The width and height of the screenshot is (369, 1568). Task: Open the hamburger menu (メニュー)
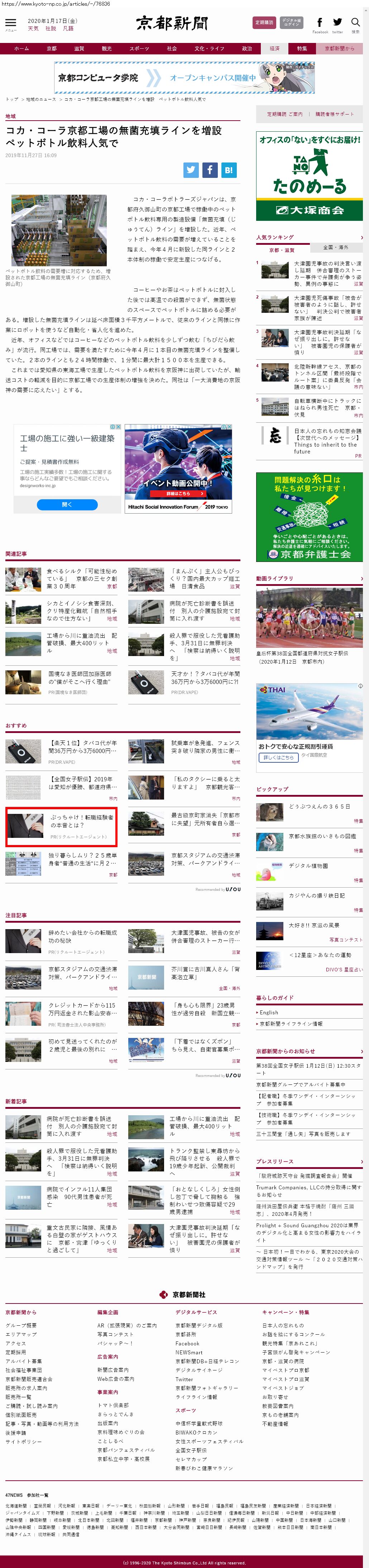pos(10,25)
